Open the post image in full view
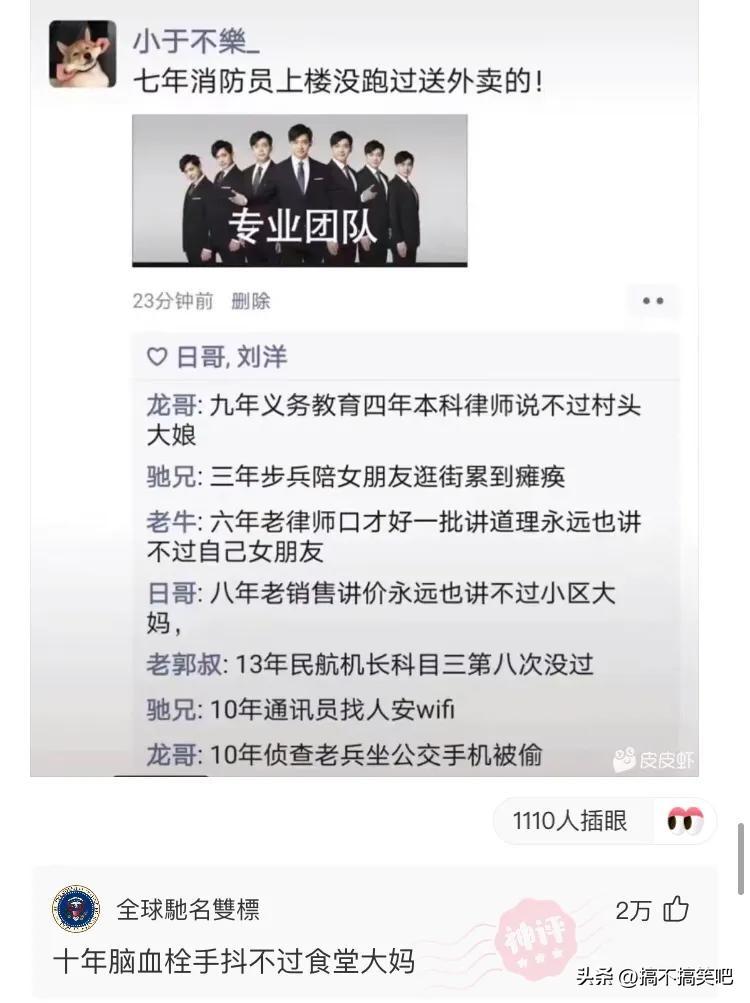750x1003 pixels. click(300, 190)
